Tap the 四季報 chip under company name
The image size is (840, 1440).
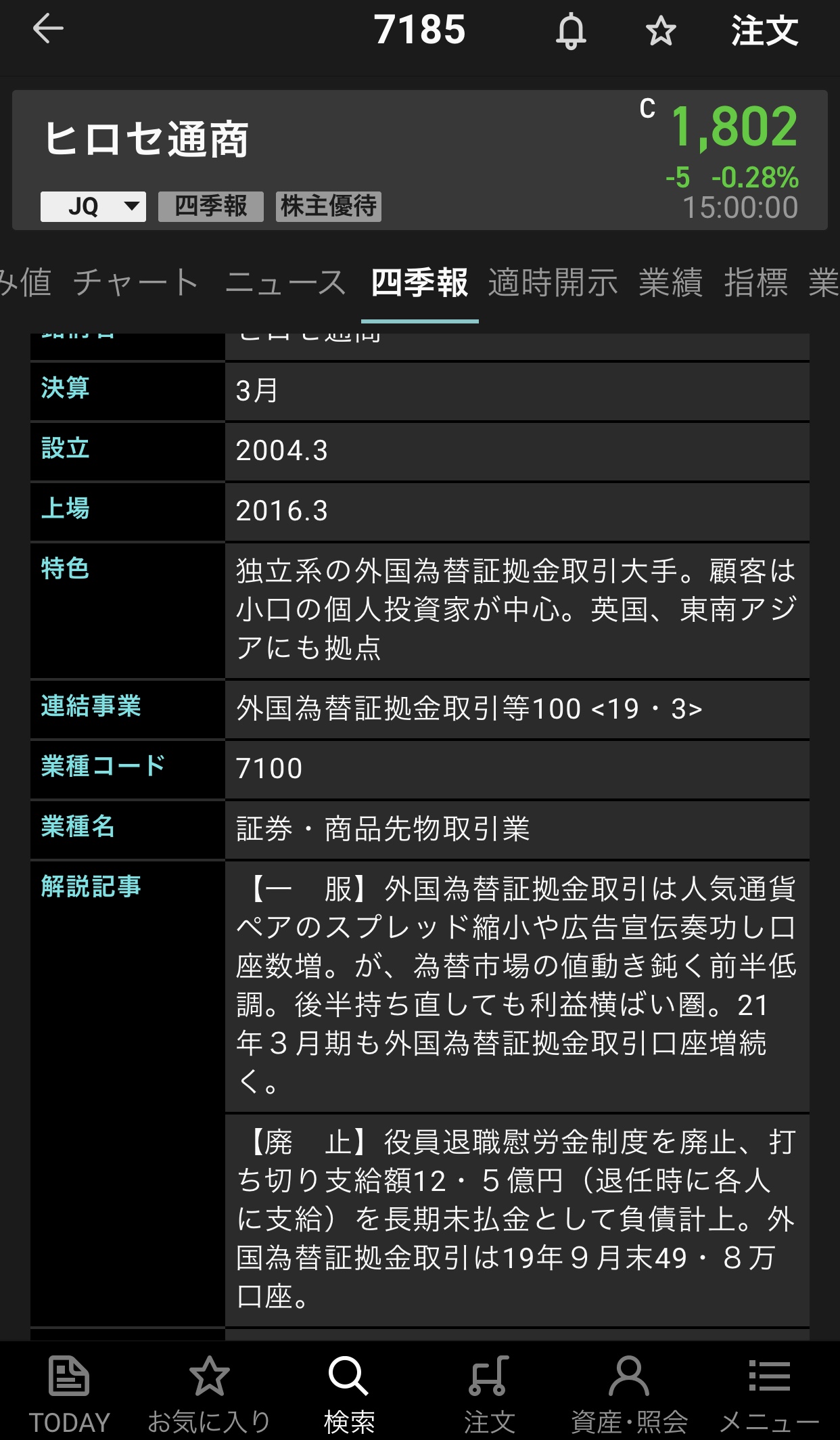(x=211, y=206)
